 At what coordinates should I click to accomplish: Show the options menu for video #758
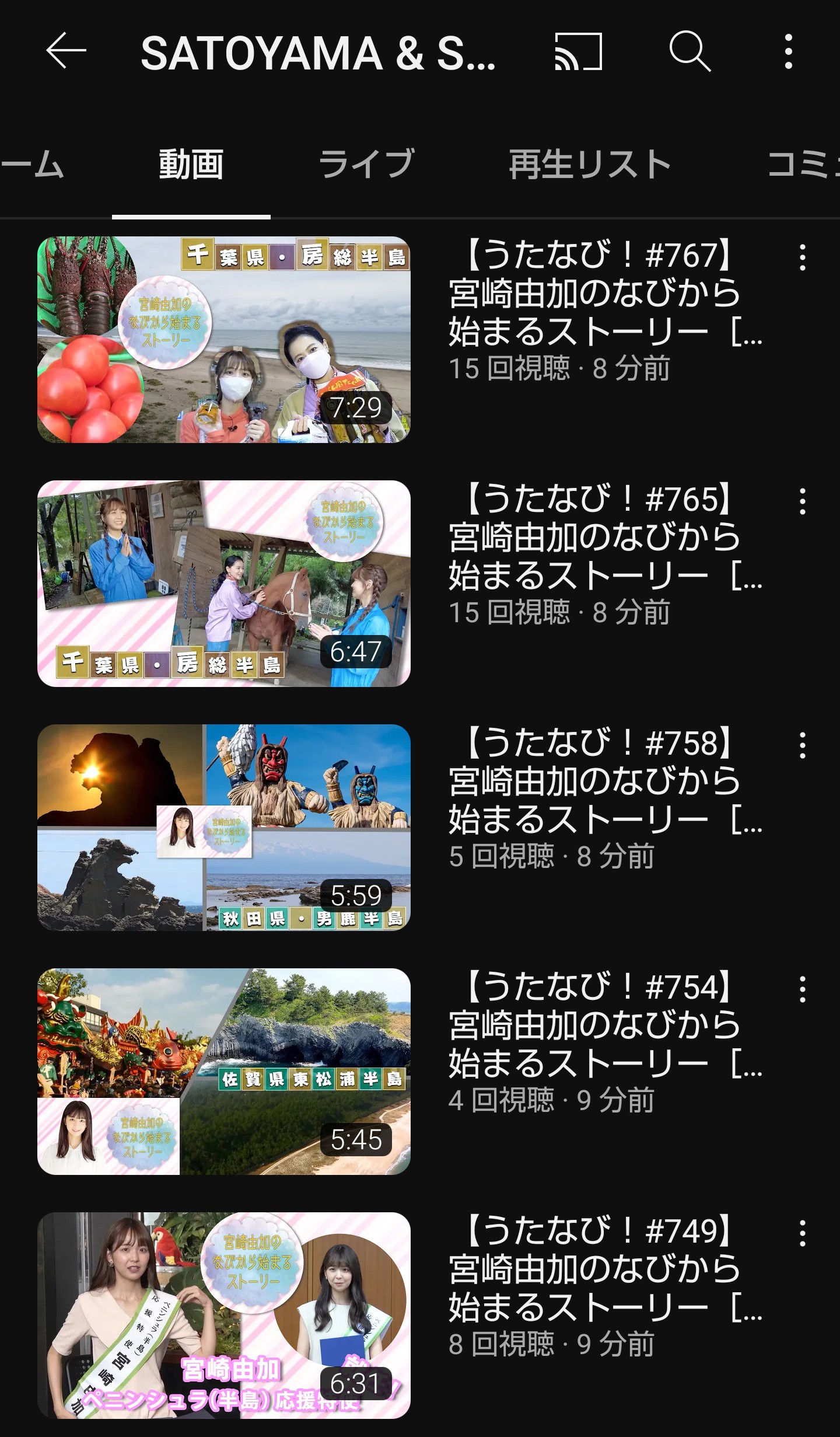(x=803, y=745)
